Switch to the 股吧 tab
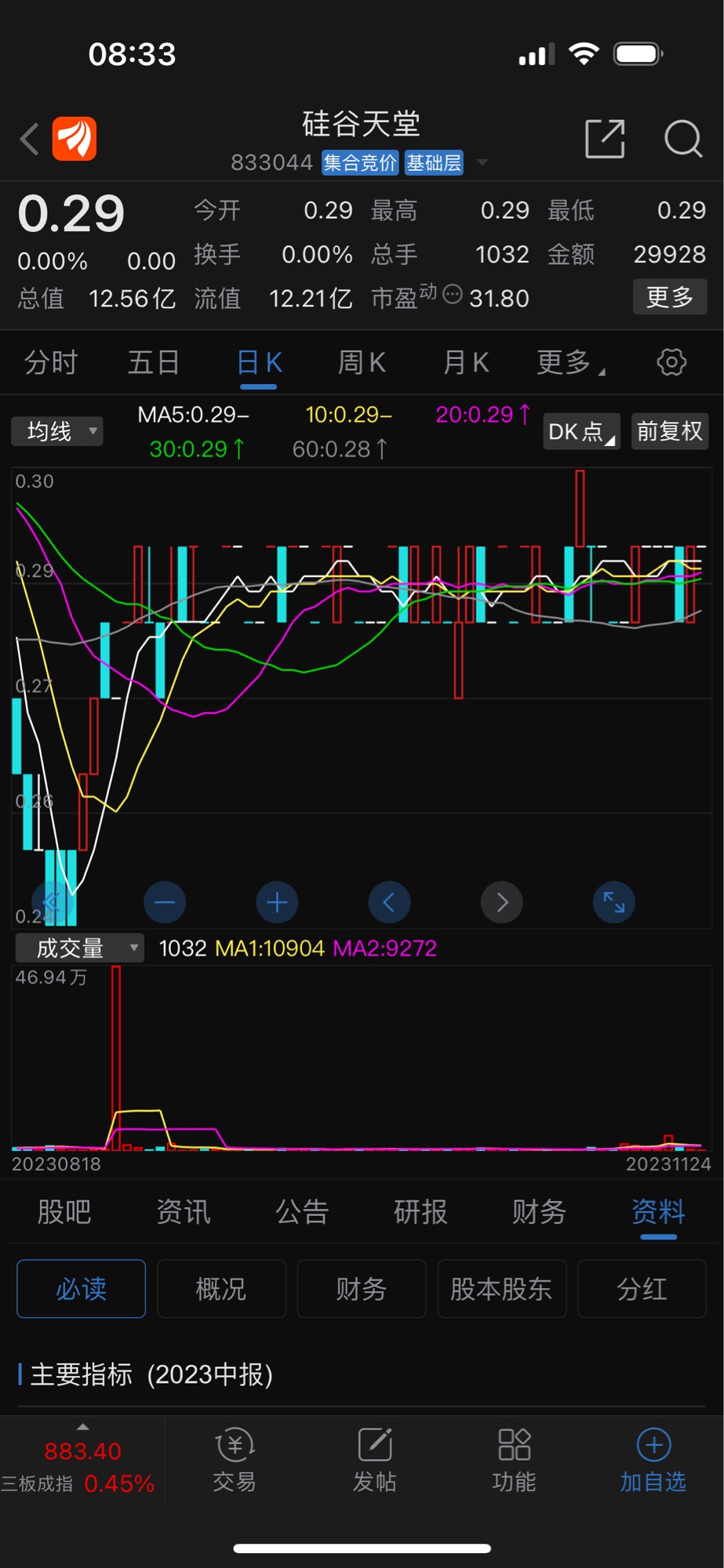The image size is (724, 1568). click(64, 1212)
